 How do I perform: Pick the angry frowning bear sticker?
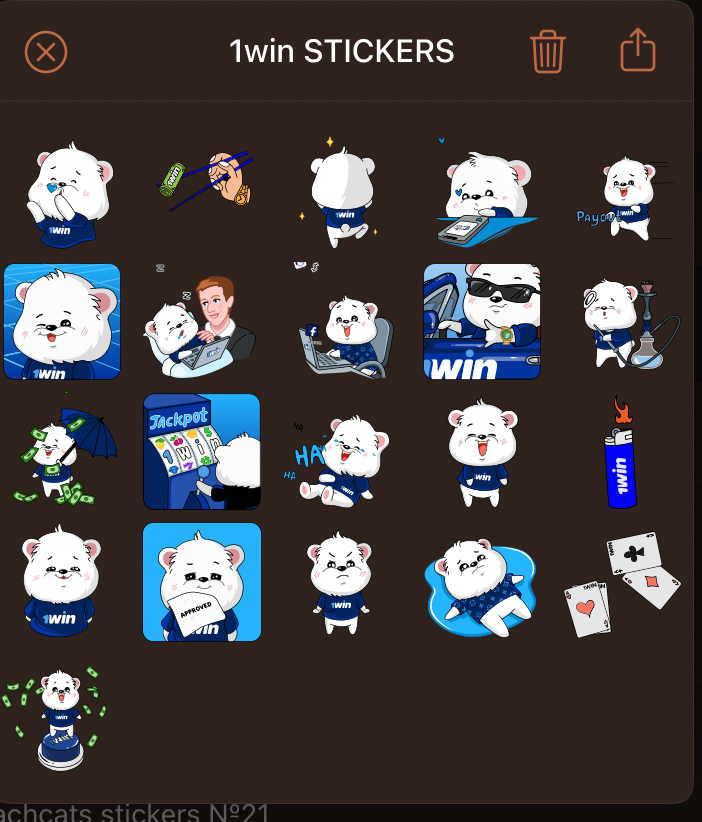tap(341, 583)
